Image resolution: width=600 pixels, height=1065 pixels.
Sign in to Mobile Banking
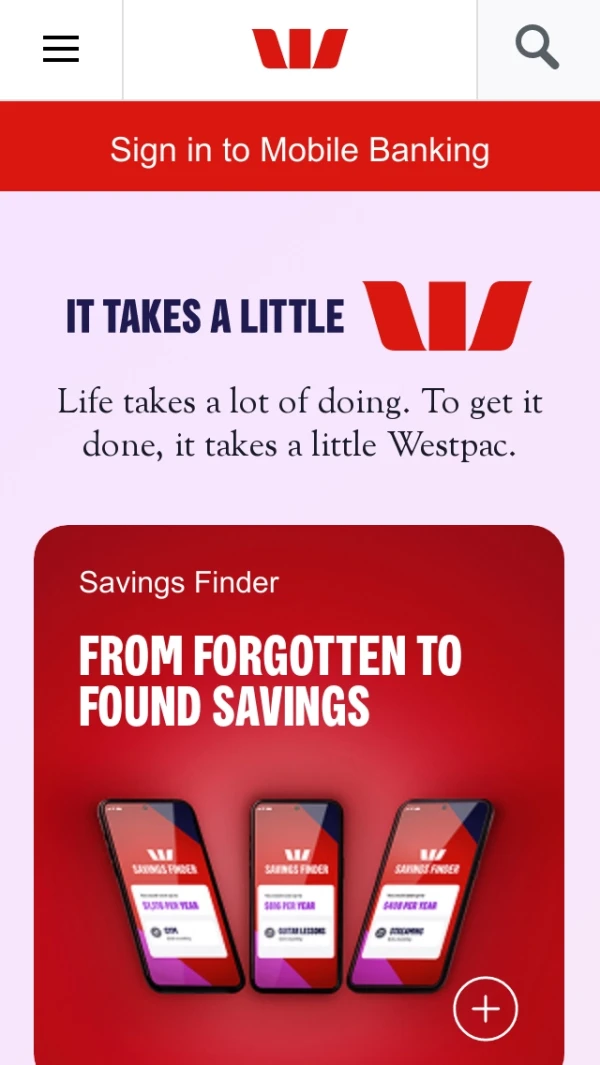[x=299, y=150]
